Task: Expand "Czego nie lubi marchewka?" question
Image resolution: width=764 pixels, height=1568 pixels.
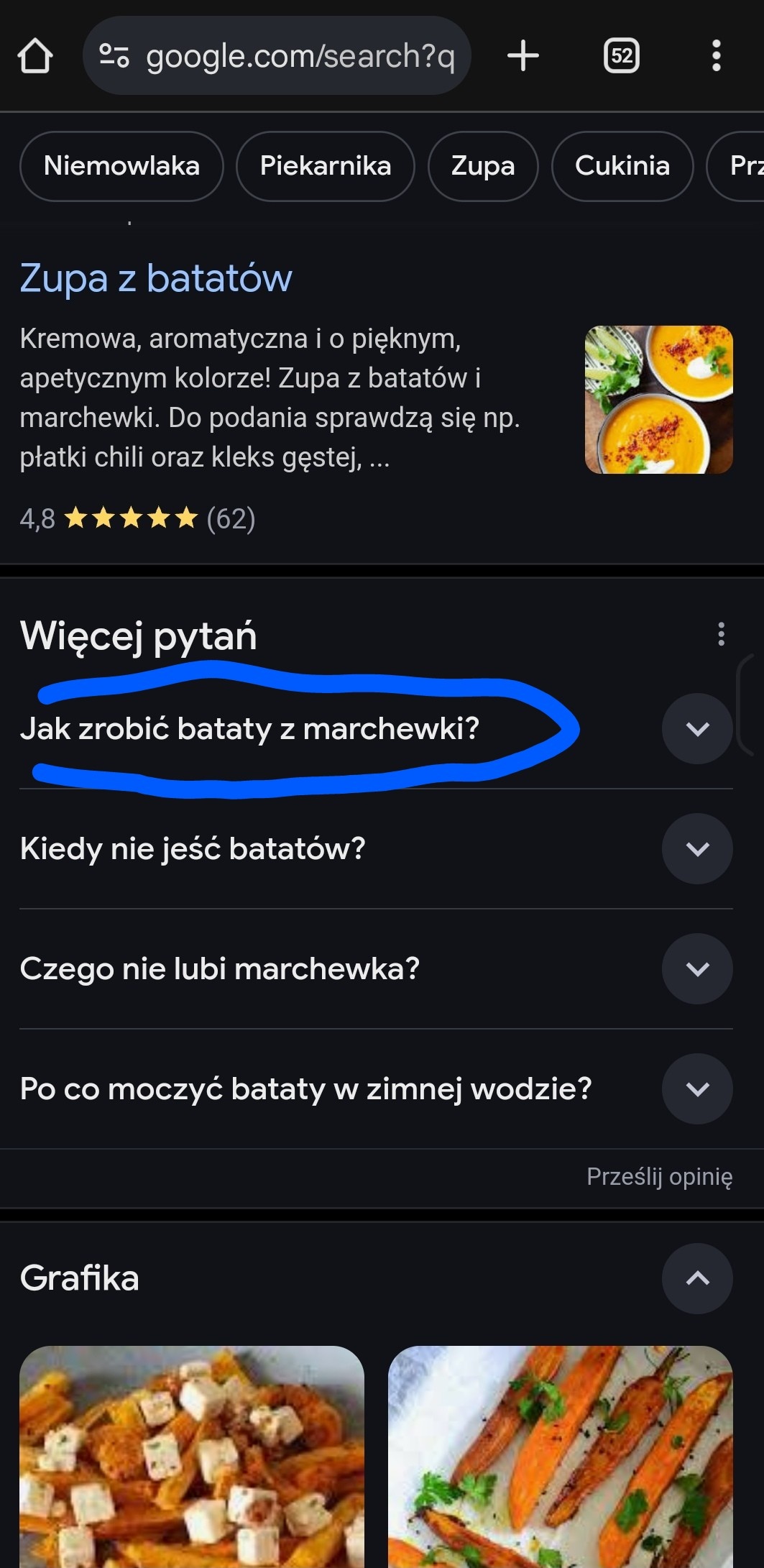Action: click(x=697, y=969)
